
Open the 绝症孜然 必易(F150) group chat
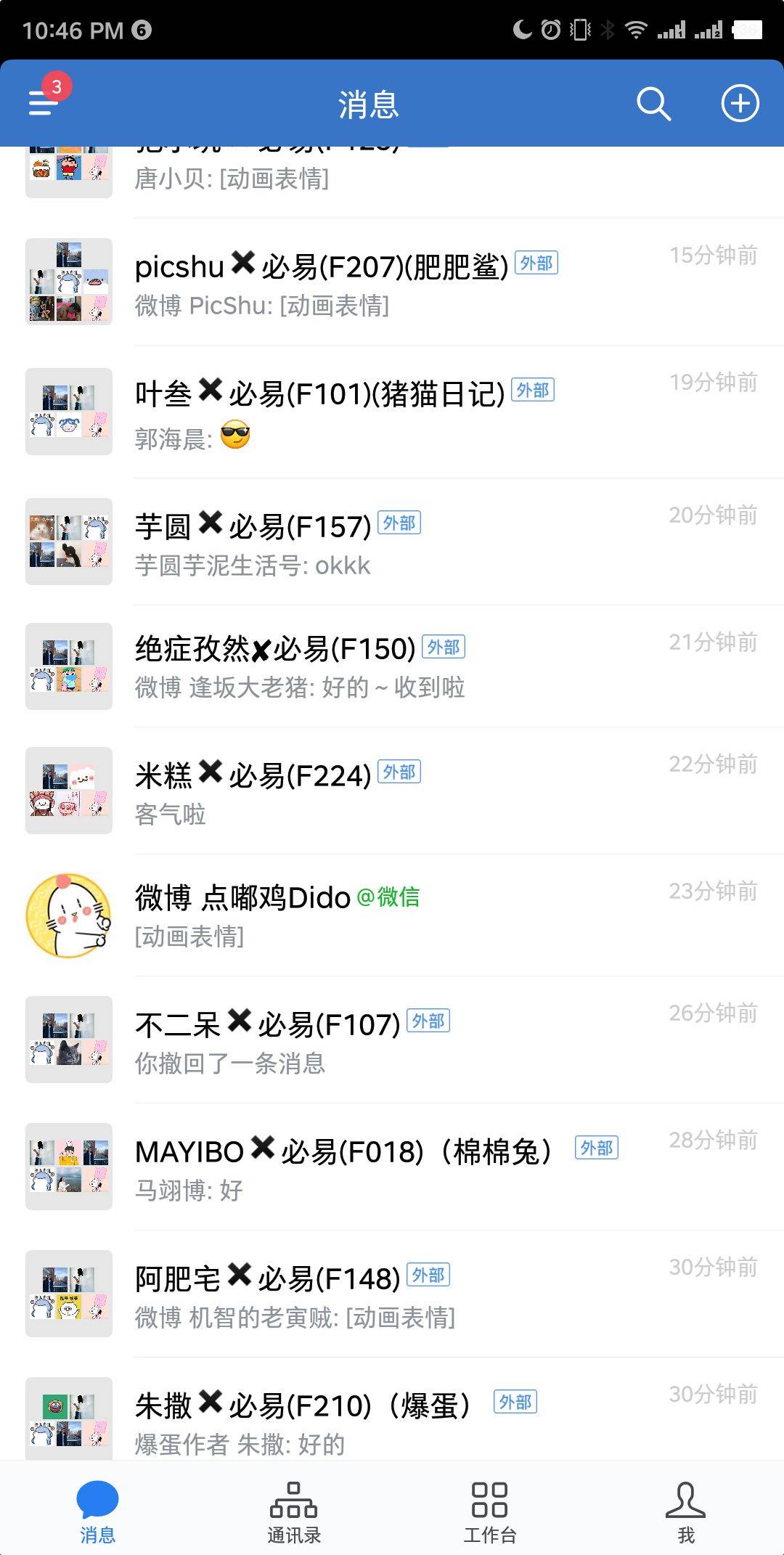(x=392, y=666)
